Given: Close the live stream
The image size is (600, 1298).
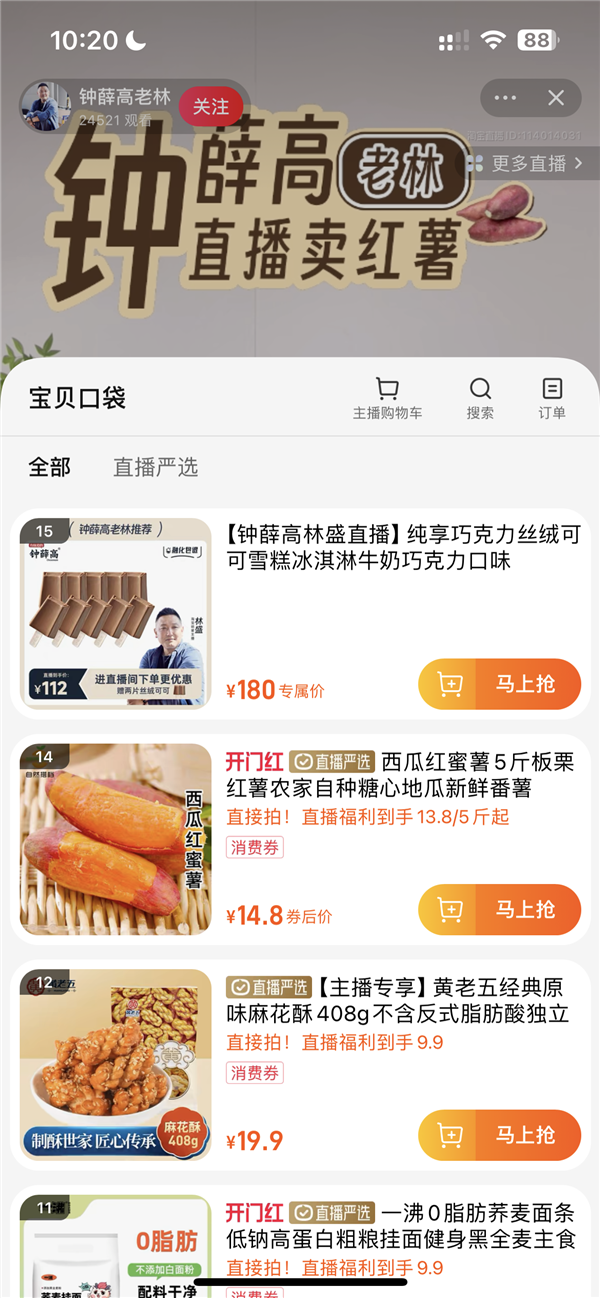Looking at the screenshot, I should point(556,98).
